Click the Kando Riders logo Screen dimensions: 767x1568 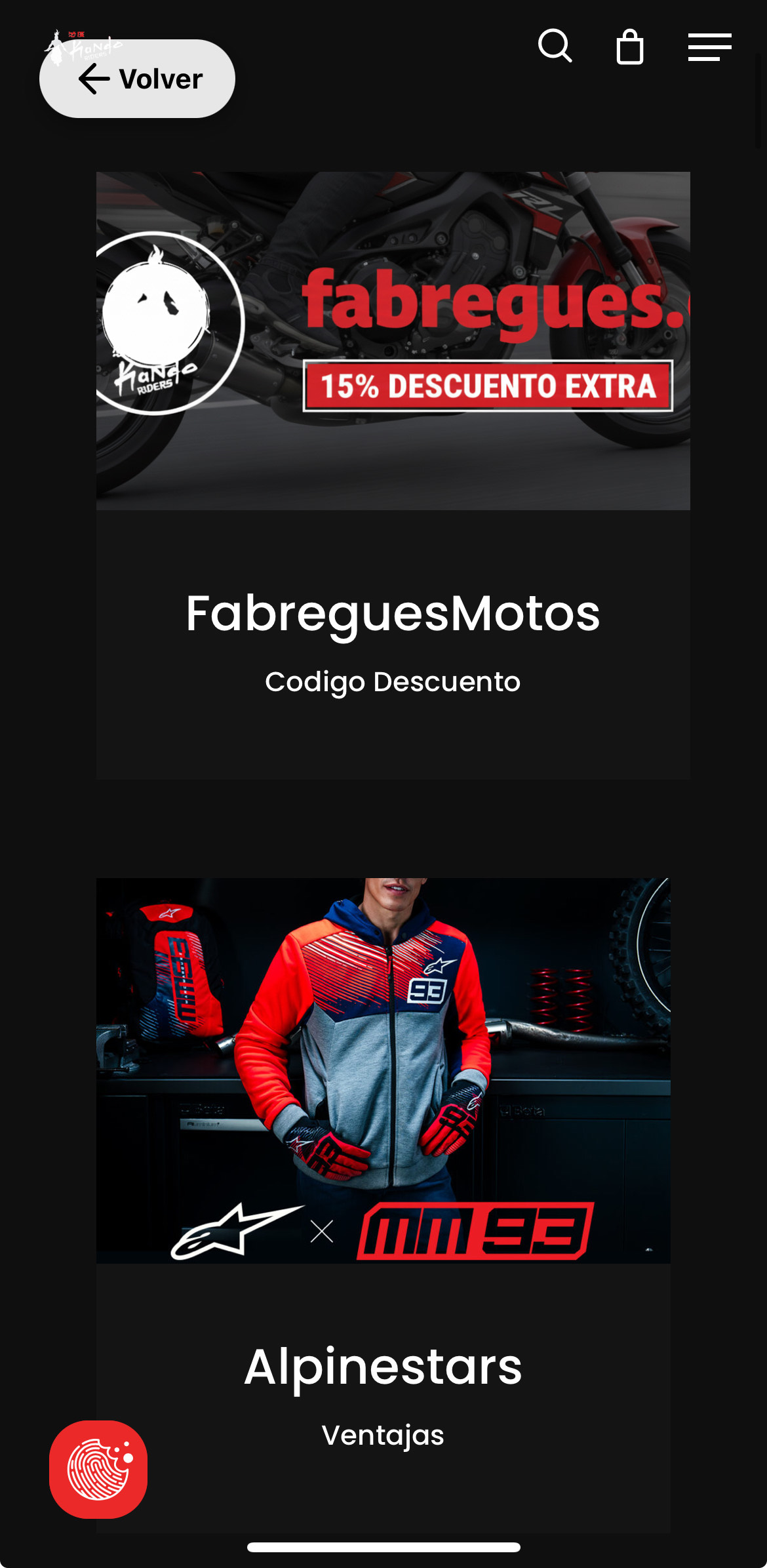(85, 46)
